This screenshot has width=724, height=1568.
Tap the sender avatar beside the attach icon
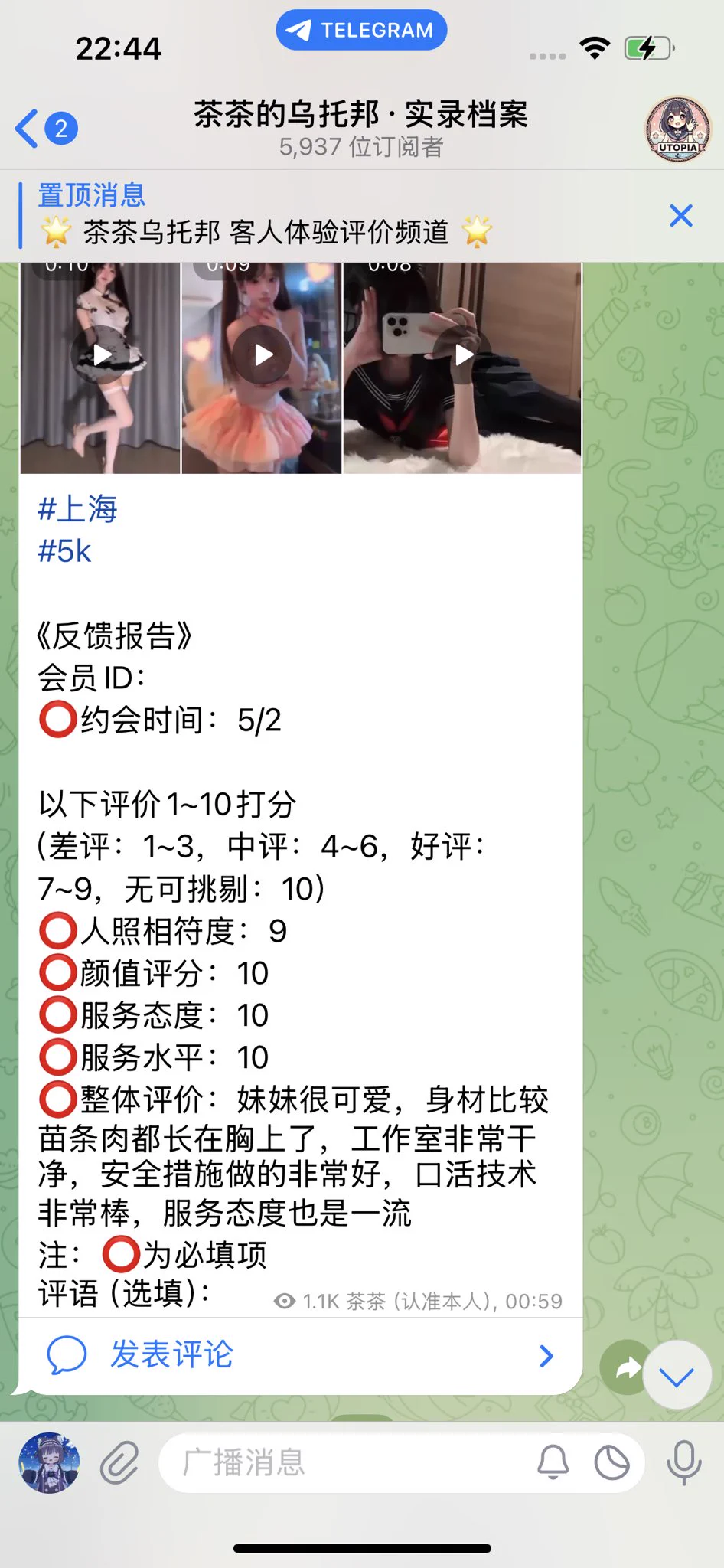(49, 1462)
